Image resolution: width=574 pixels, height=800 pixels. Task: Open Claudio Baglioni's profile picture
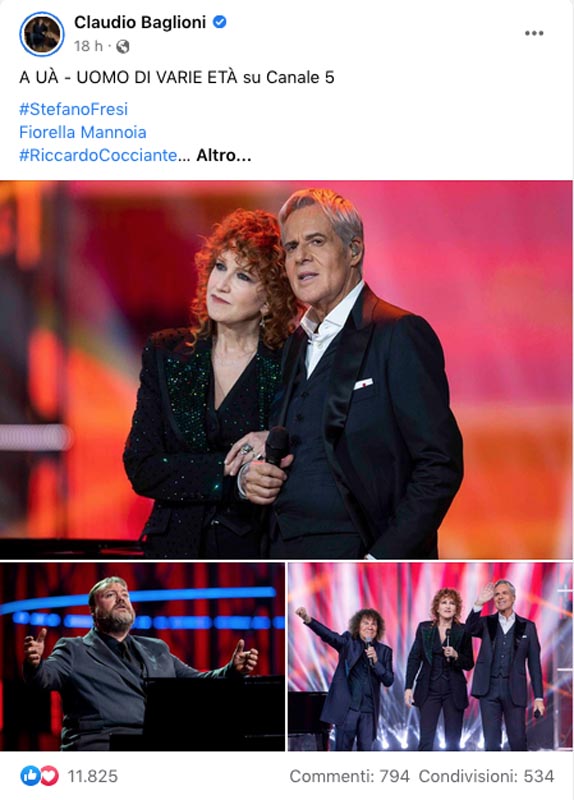(42, 34)
